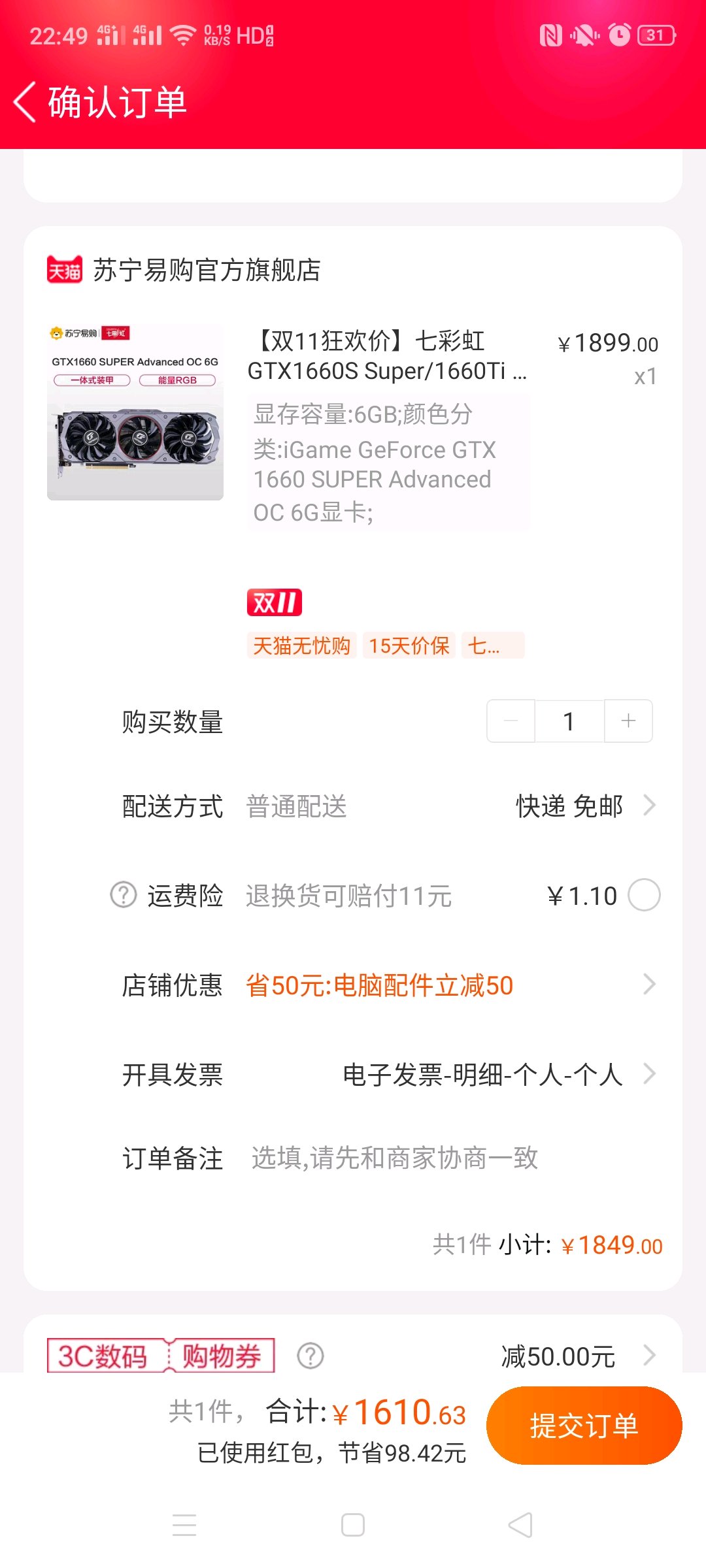The height and width of the screenshot is (1568, 706).
Task: Show help for 3C数码购物券
Action: tap(311, 1356)
